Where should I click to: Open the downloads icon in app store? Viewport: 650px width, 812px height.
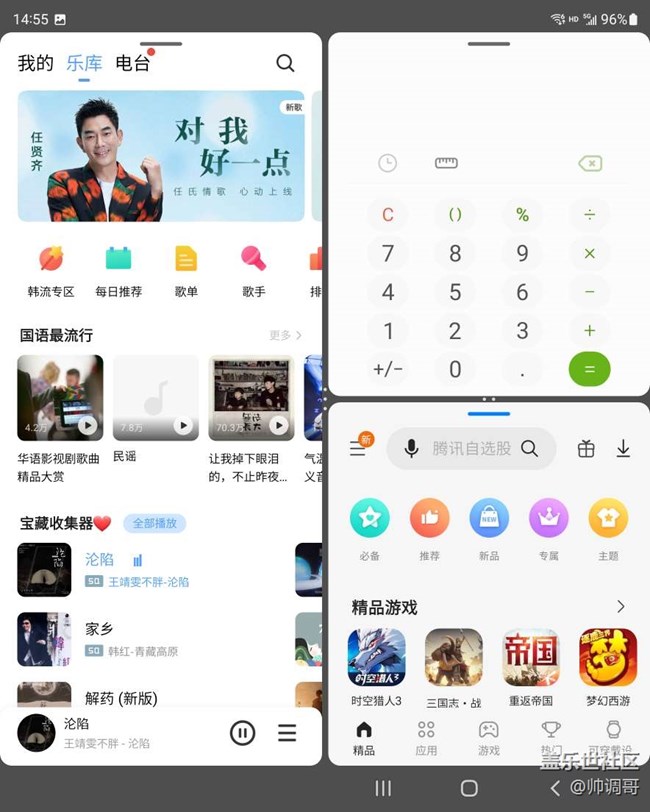(623, 449)
